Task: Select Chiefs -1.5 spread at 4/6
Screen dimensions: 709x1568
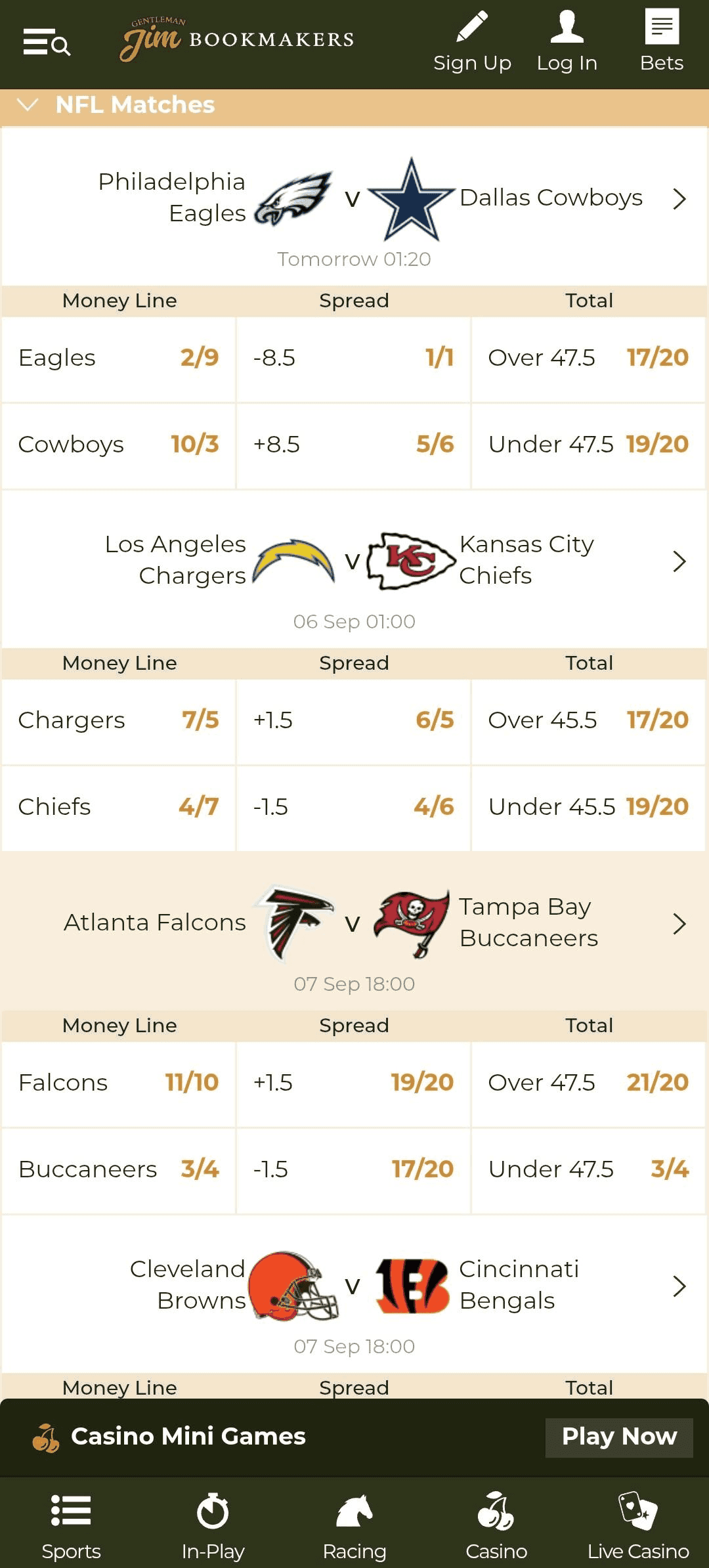Action: (x=353, y=807)
